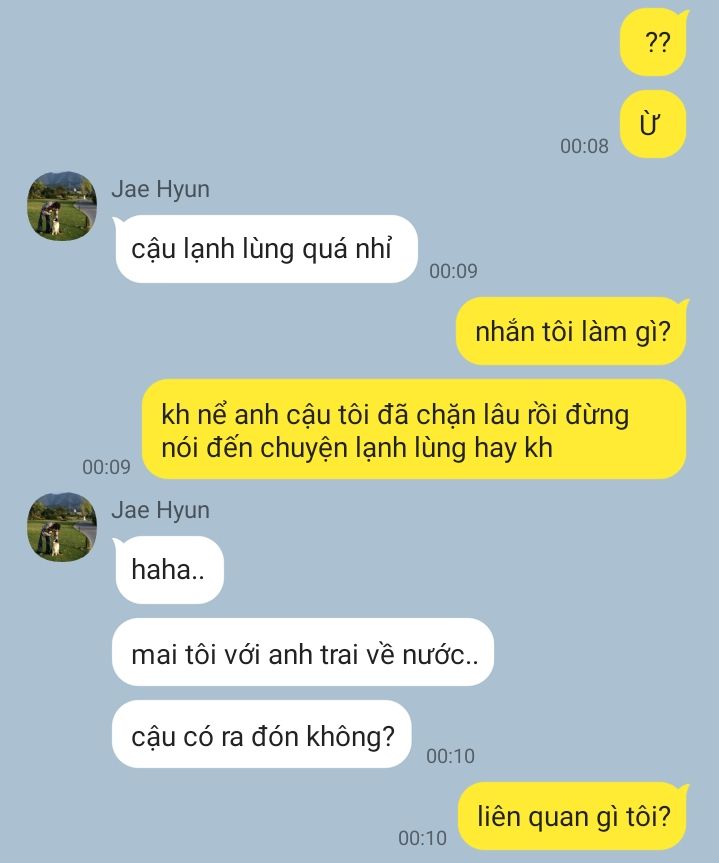Open Jae Hyun's avatar above 'cậu lạnh lùng quá nhỉ'
This screenshot has width=719, height=863.
[62, 206]
